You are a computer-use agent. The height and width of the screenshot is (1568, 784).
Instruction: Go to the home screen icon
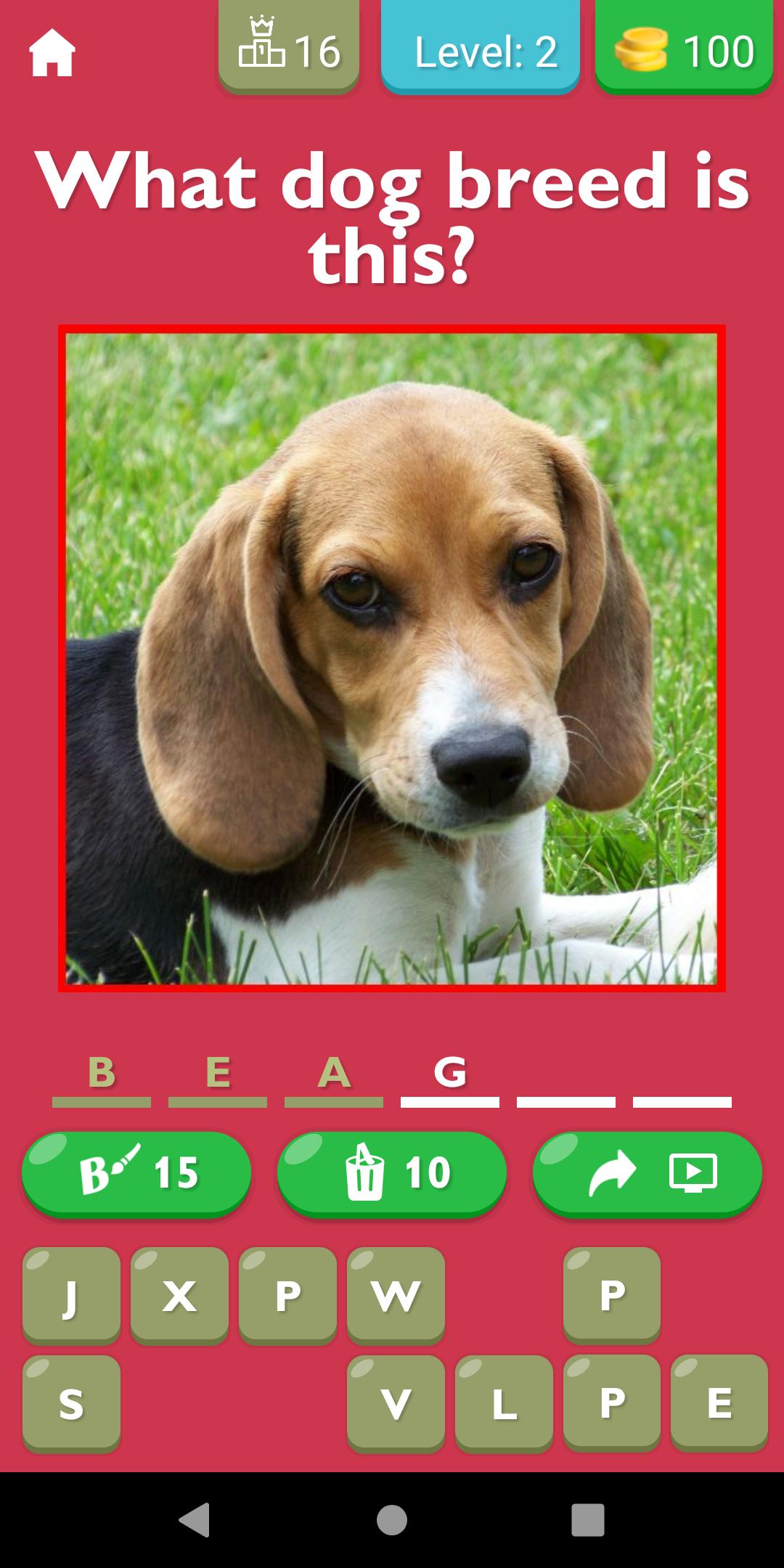(x=52, y=52)
